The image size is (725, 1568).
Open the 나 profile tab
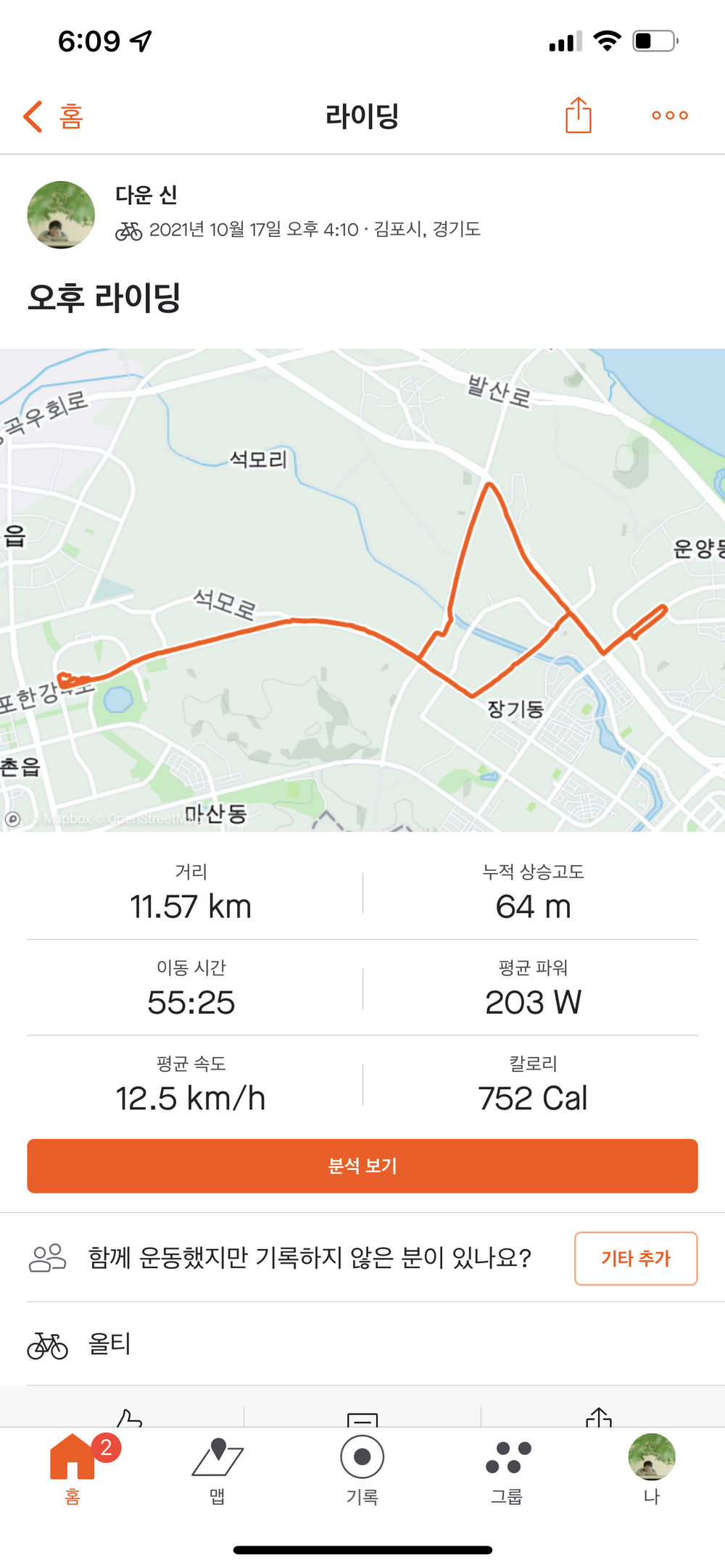tap(652, 1470)
